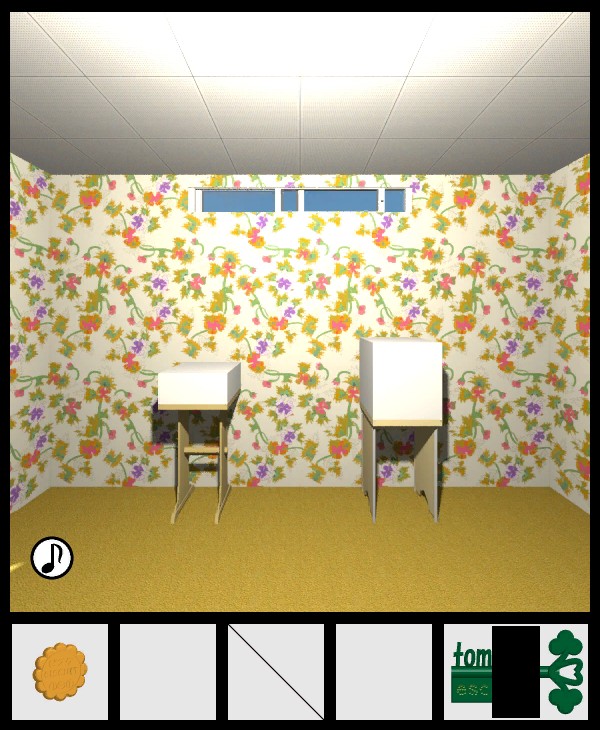The width and height of the screenshot is (600, 730).
Task: Examine the tall white cabinet
Action: pos(401,381)
